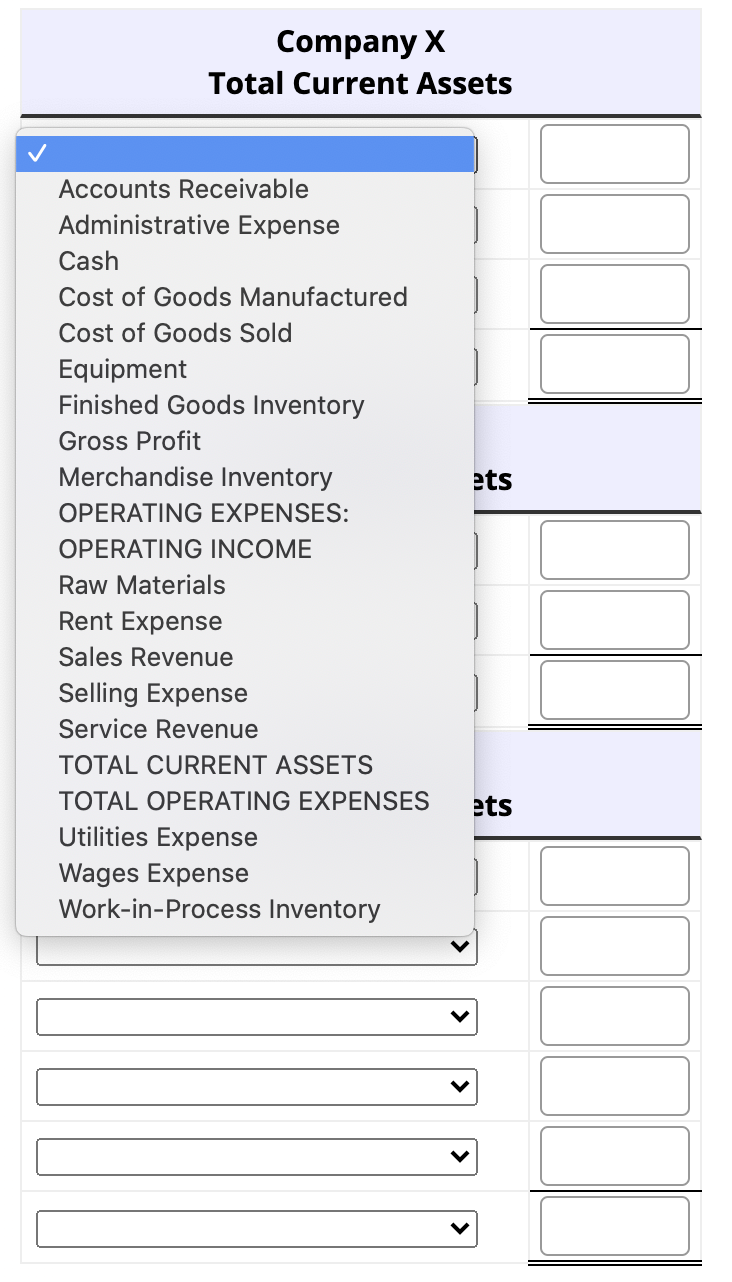
Task: Choose Raw Materials from the dropdown
Action: 141,585
